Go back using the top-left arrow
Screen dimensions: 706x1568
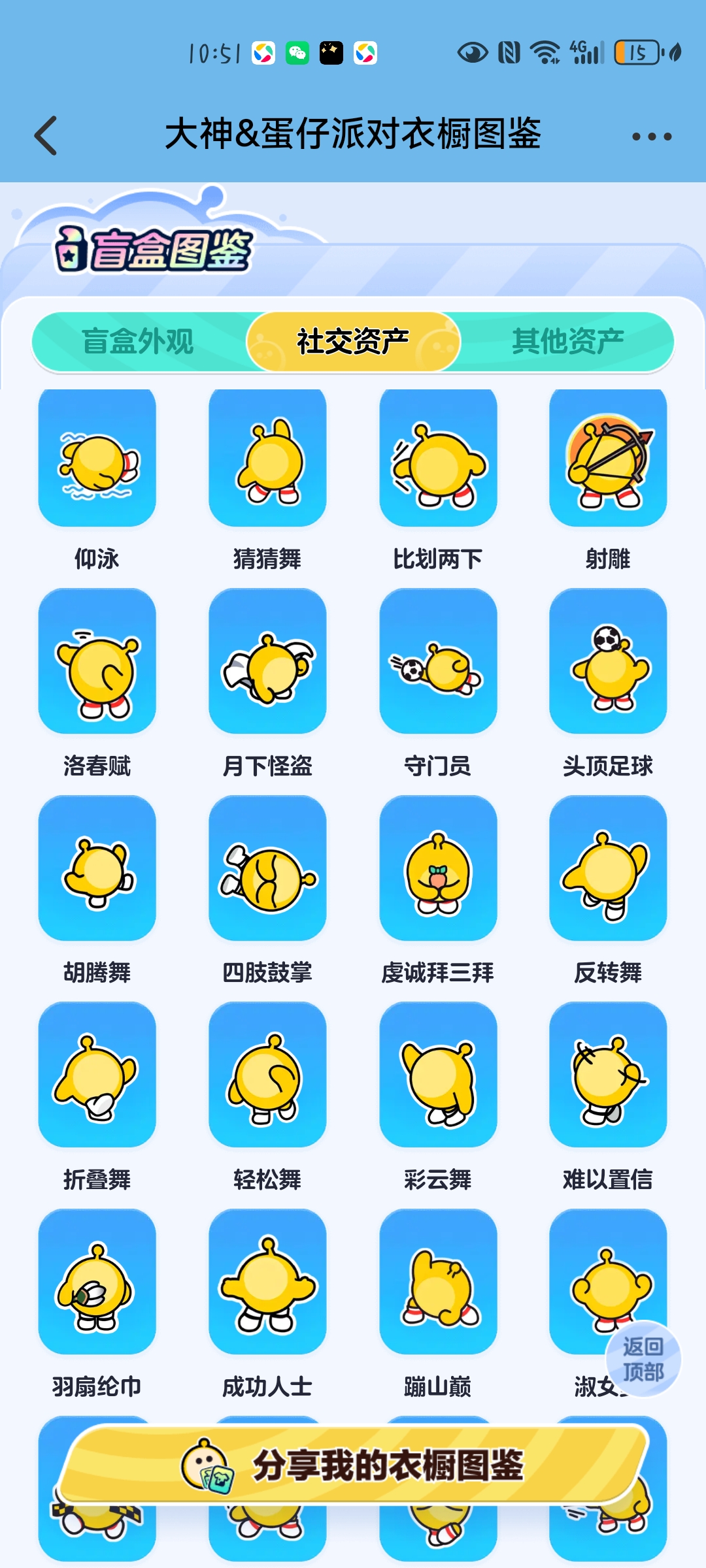tap(46, 136)
